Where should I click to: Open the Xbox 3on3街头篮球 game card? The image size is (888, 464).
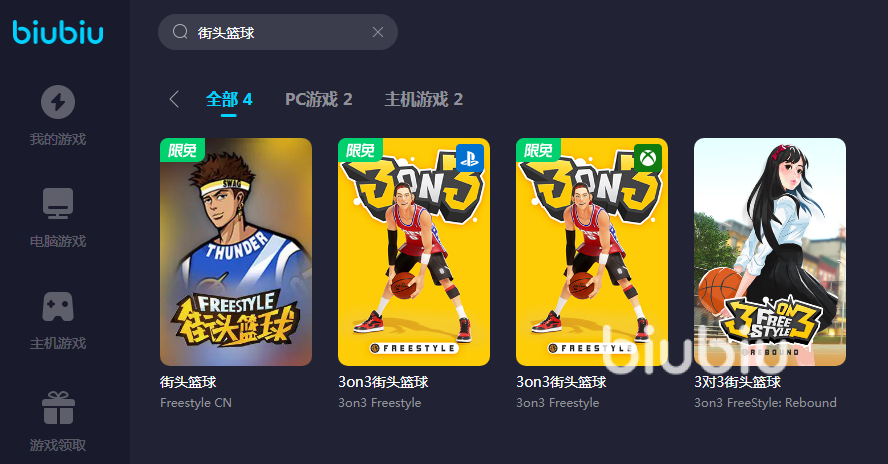(592, 252)
